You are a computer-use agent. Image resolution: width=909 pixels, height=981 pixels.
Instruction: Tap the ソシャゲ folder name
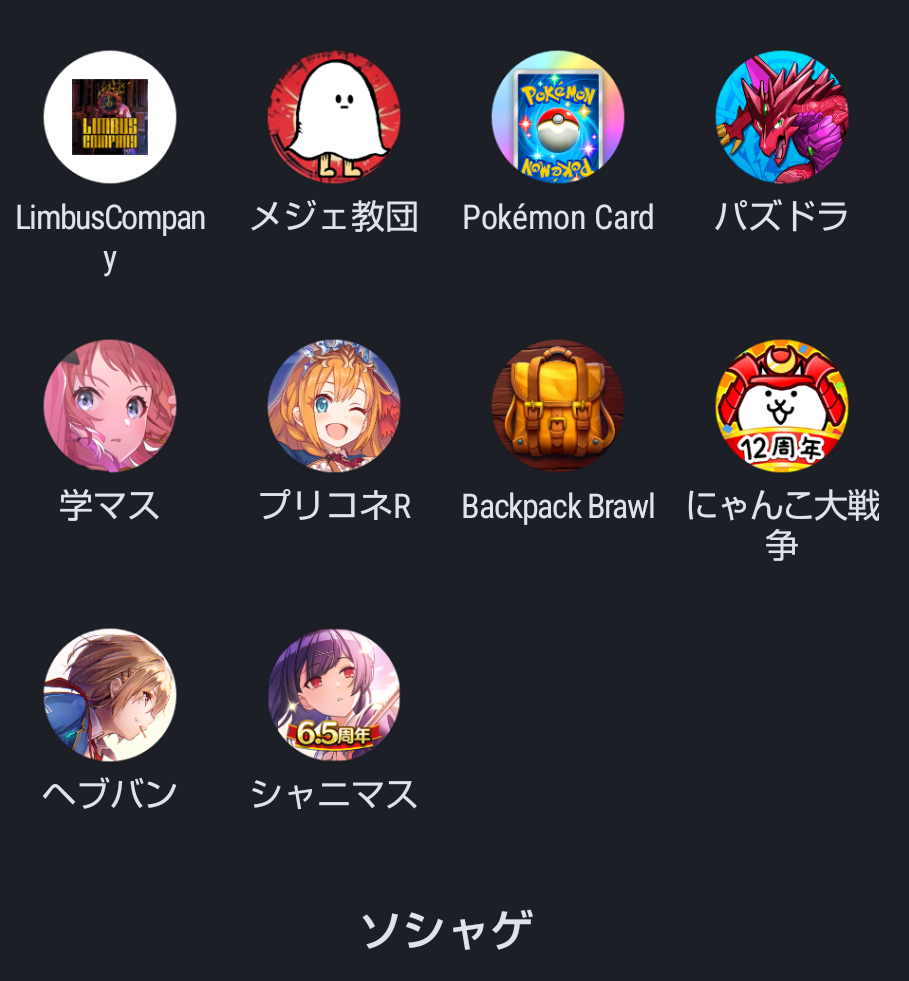pos(446,930)
